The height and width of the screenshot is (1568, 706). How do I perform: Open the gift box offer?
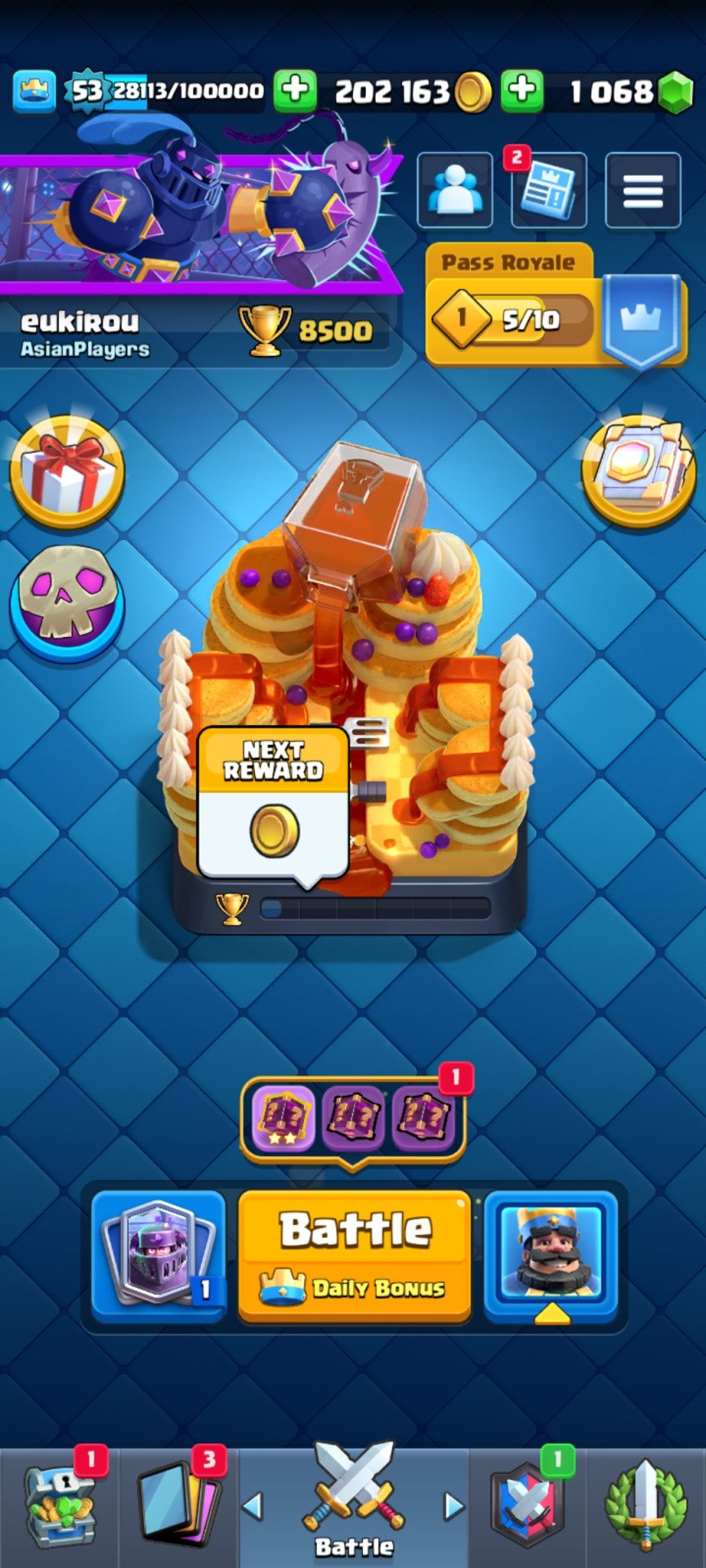[66, 472]
